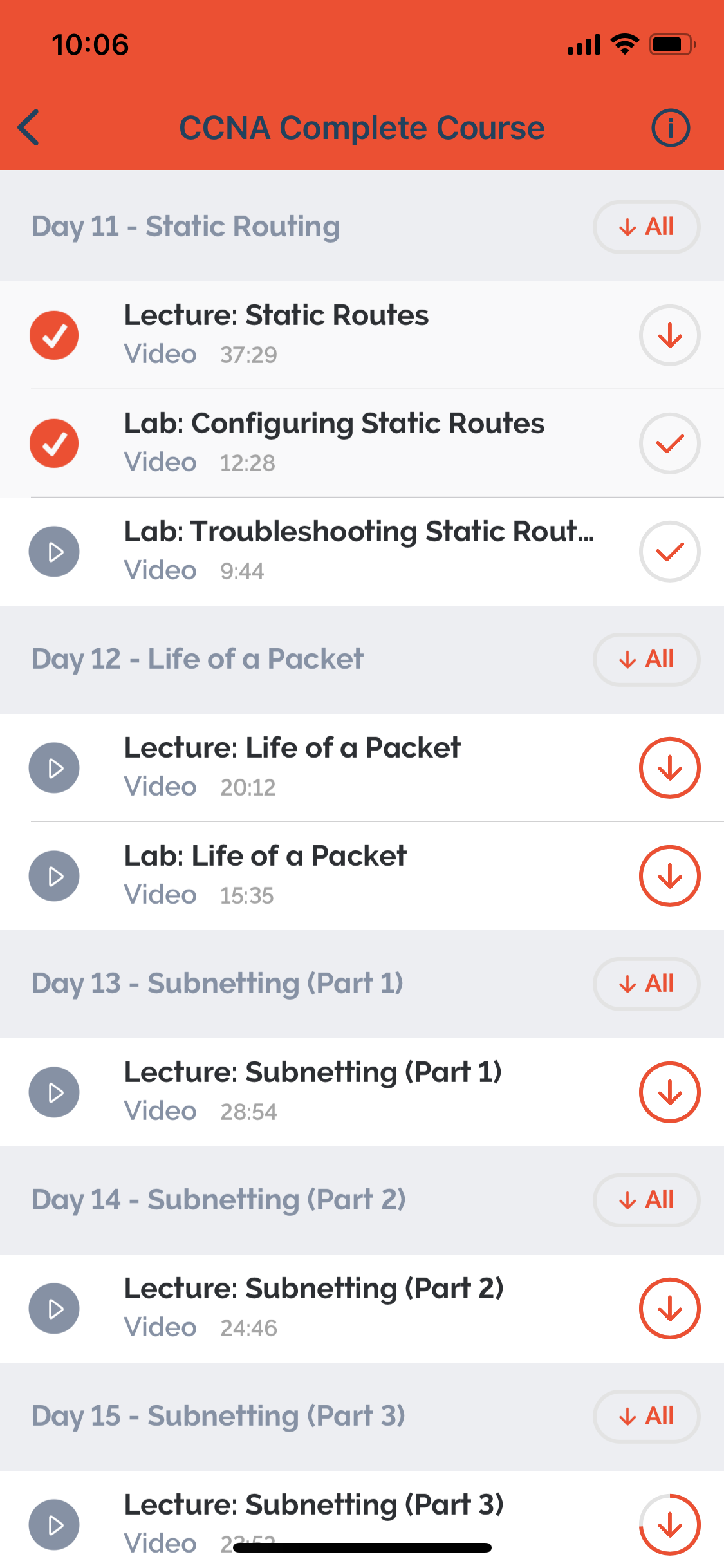Play Lecture: Subnetting (Part 1) video
This screenshot has width=724, height=1568.
(x=54, y=1092)
